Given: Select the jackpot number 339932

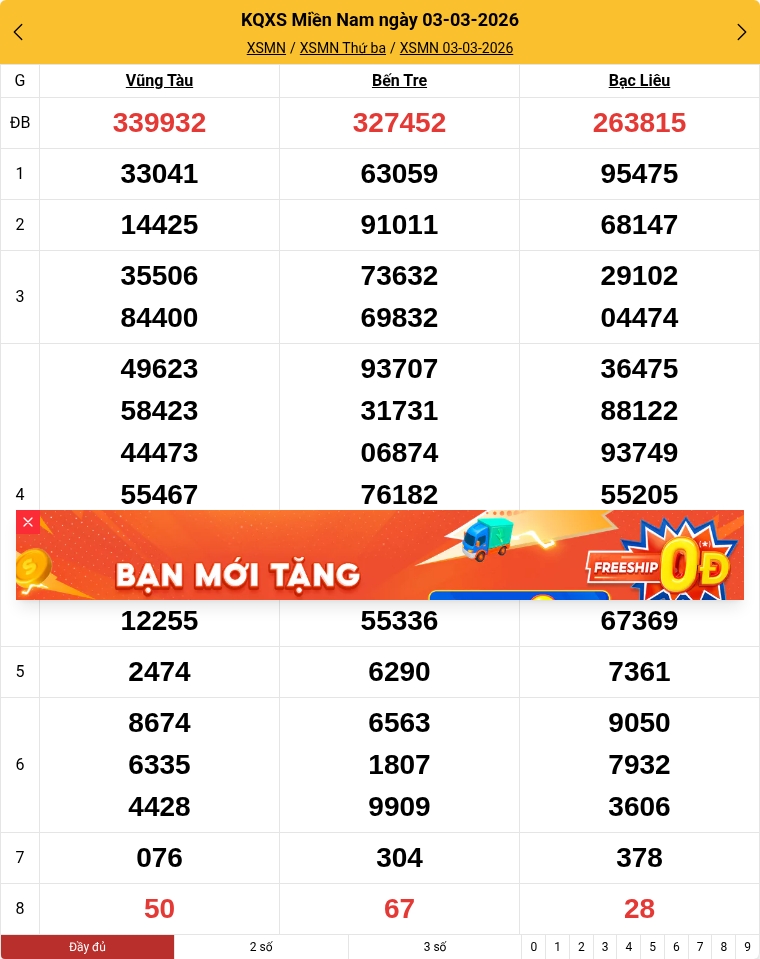Looking at the screenshot, I should 159,123.
